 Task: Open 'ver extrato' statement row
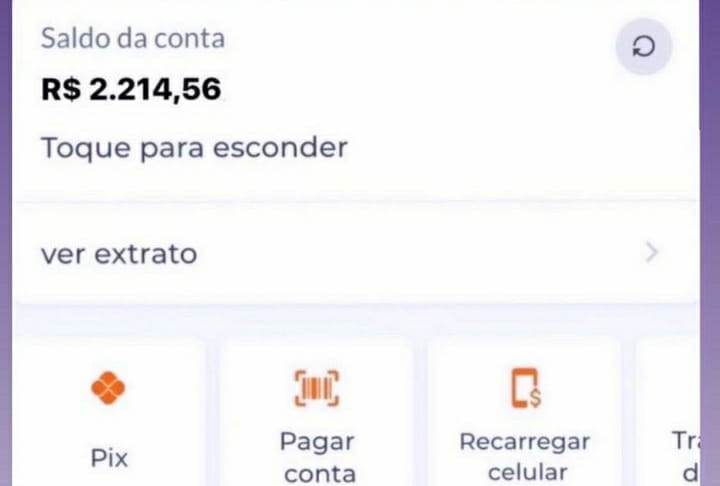[x=355, y=254]
